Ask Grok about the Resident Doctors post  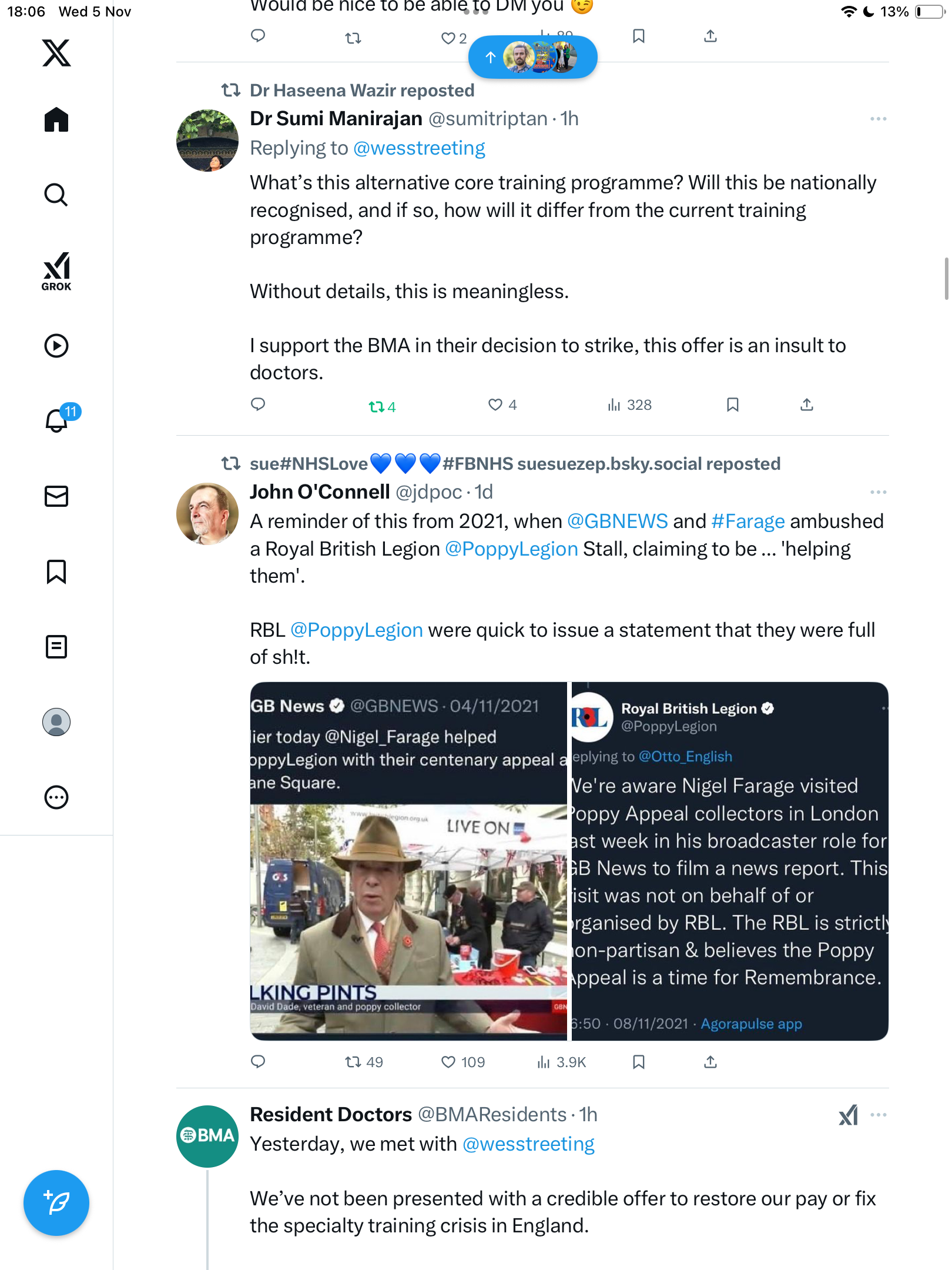pos(848,1115)
